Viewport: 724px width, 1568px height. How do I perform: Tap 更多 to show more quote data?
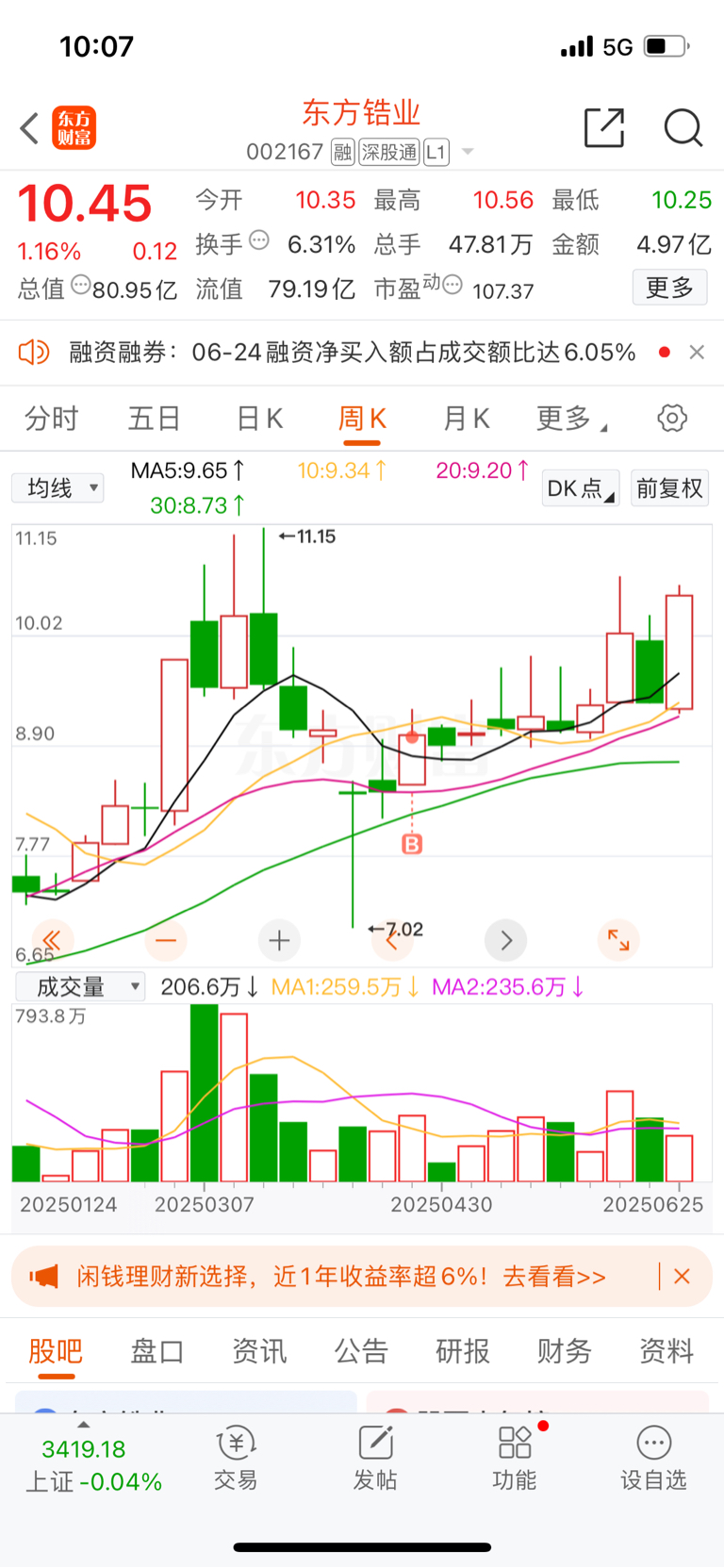pyautogui.click(x=669, y=288)
